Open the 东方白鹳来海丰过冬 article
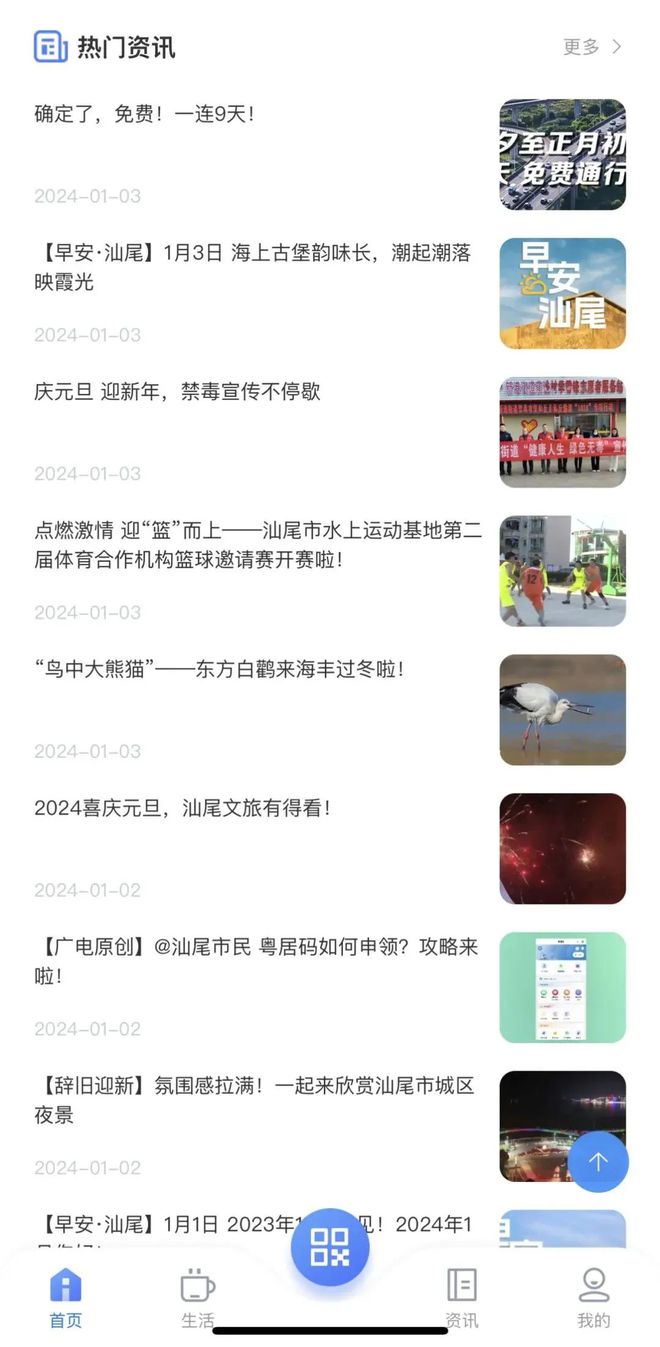The image size is (660, 1347). pos(219,669)
